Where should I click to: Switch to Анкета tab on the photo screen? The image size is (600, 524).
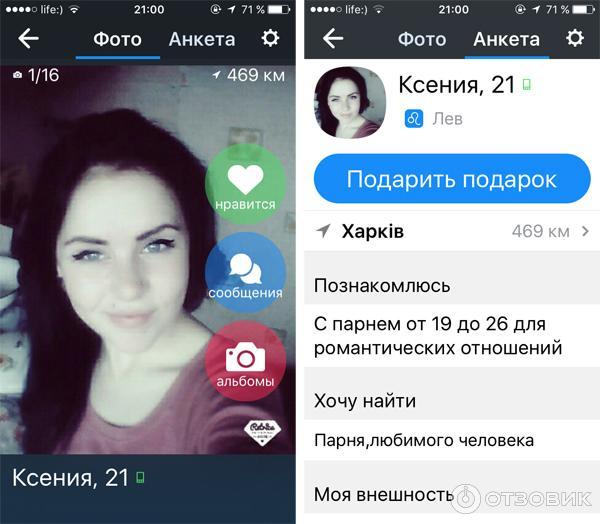202,40
